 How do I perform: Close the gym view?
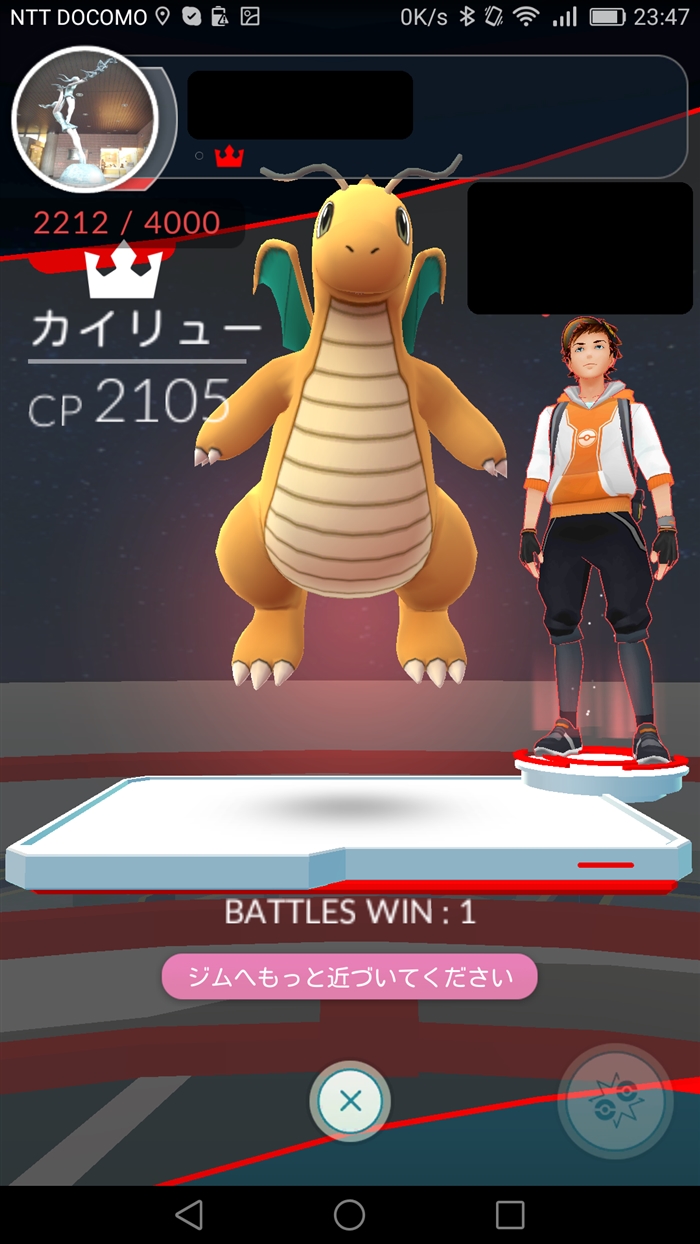coord(350,1101)
